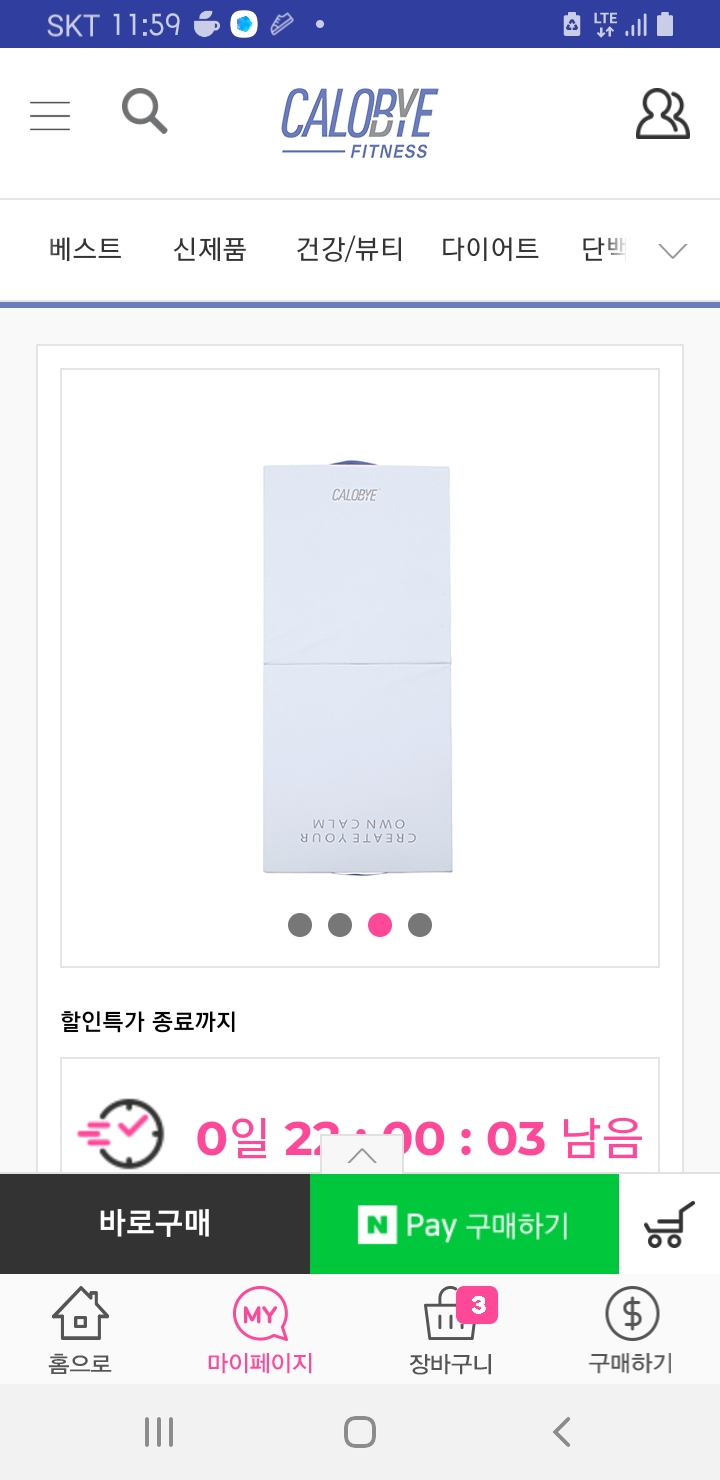This screenshot has width=720, height=1480.
Task: Jump to the fourth product image dot
Action: 420,925
